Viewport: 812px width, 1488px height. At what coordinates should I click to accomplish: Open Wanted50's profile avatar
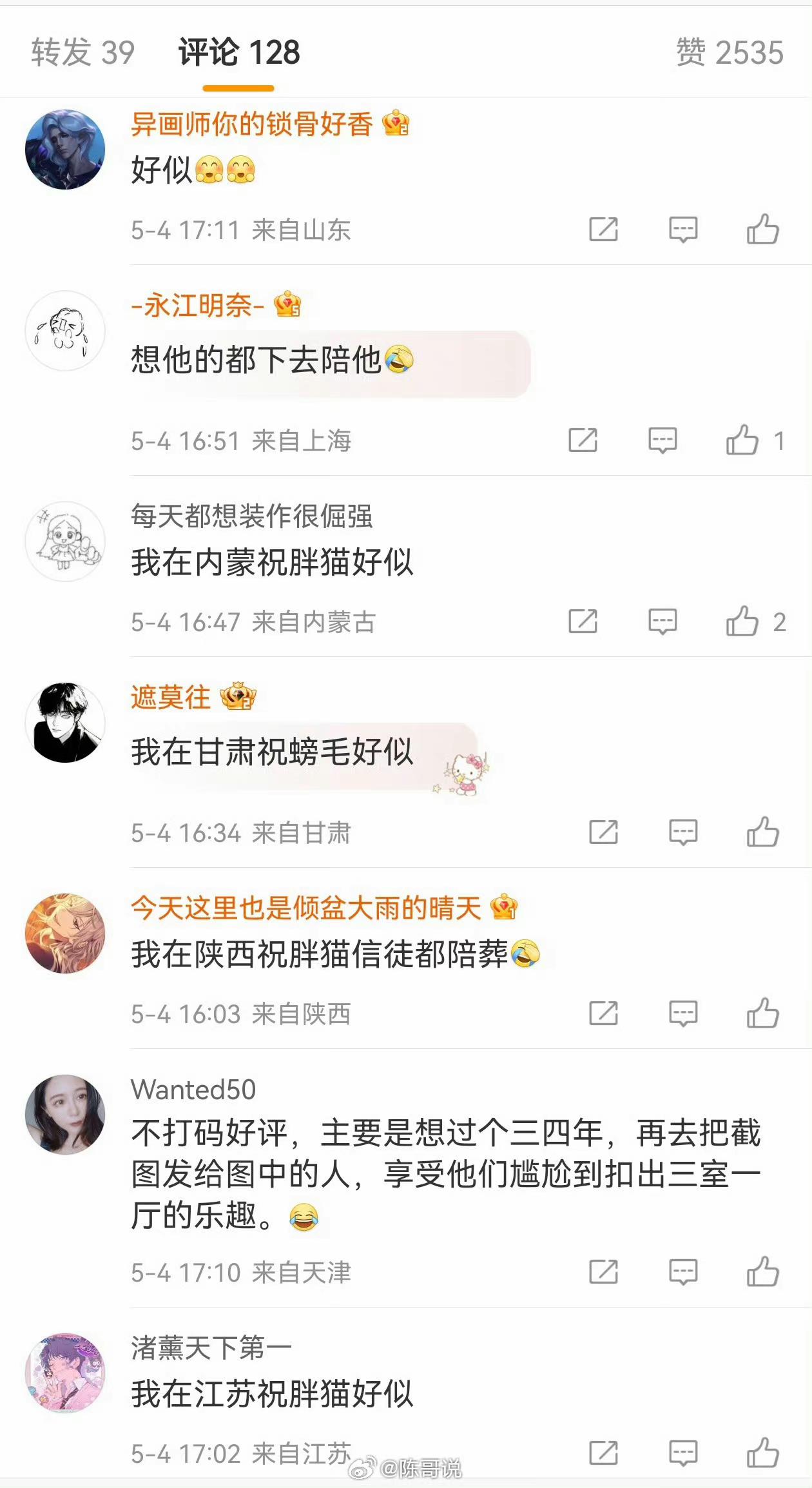click(65, 1114)
